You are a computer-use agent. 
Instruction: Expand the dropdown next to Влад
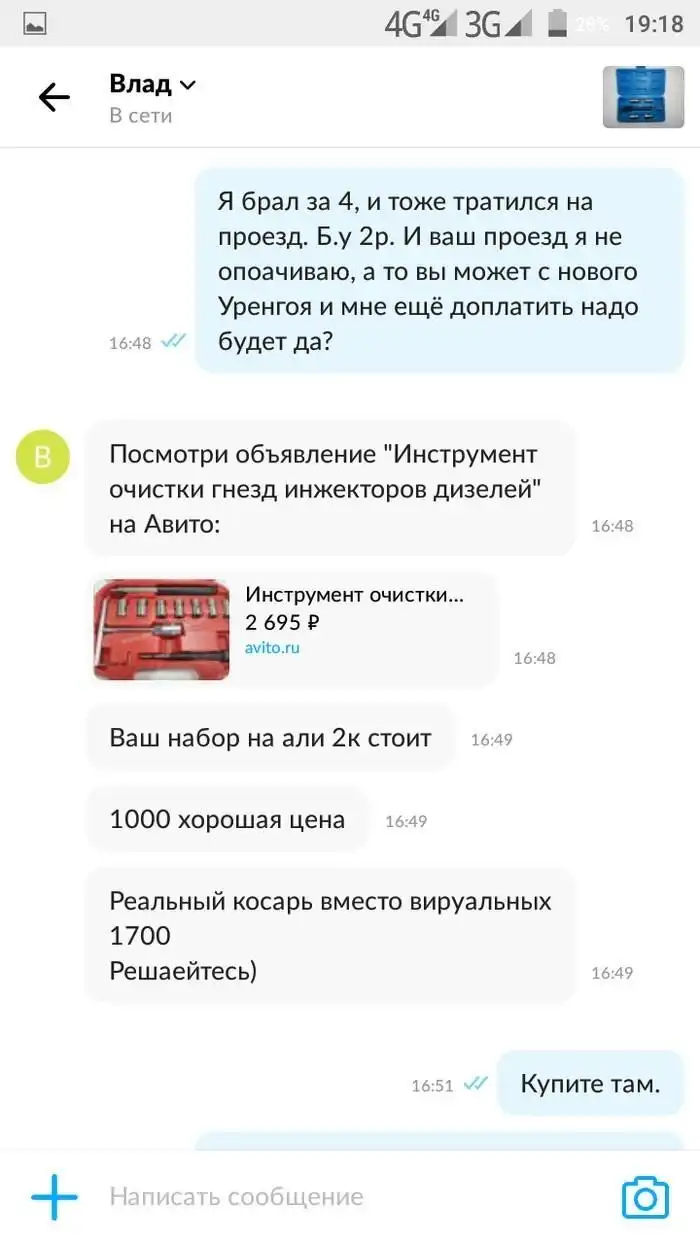(187, 85)
